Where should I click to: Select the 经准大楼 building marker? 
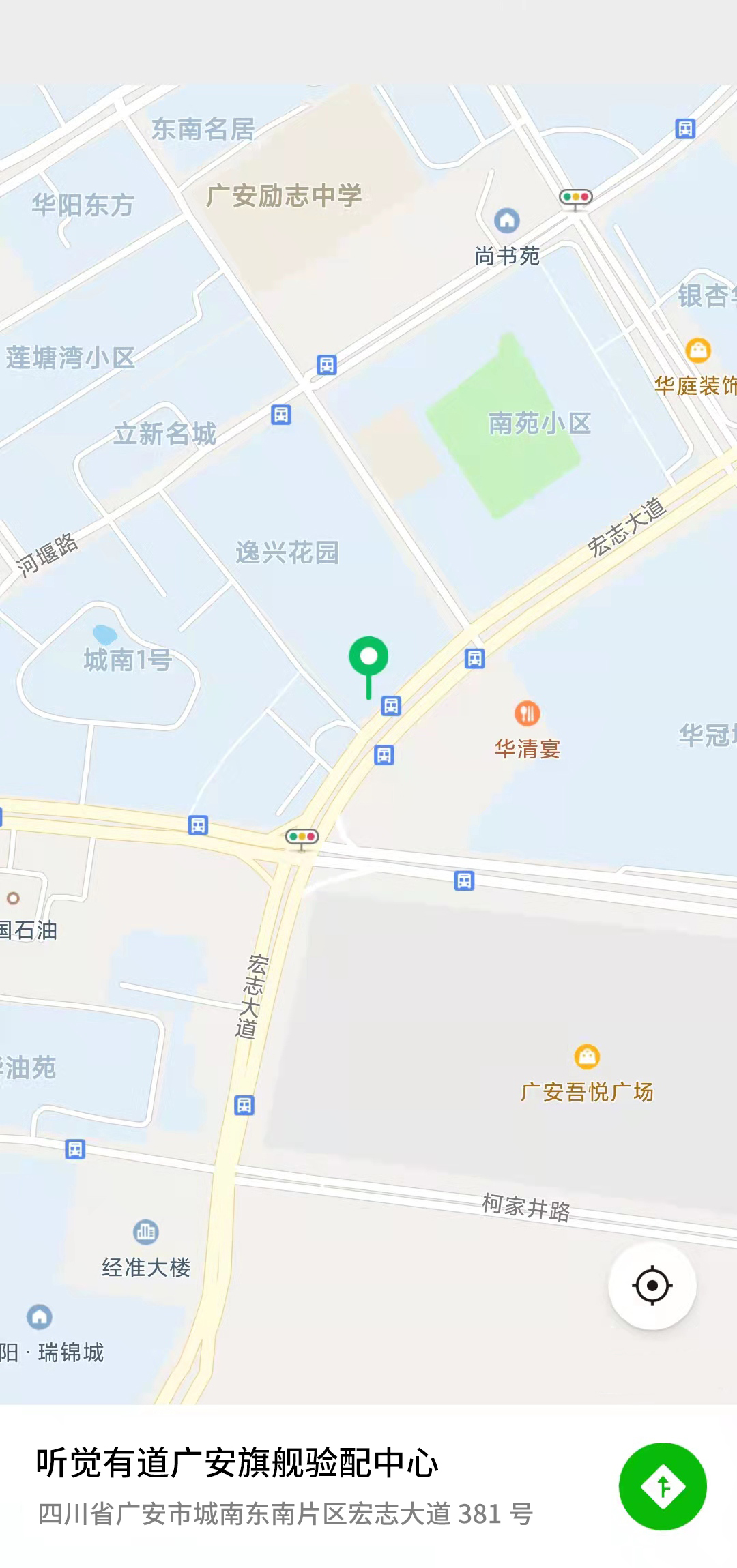click(x=145, y=1232)
